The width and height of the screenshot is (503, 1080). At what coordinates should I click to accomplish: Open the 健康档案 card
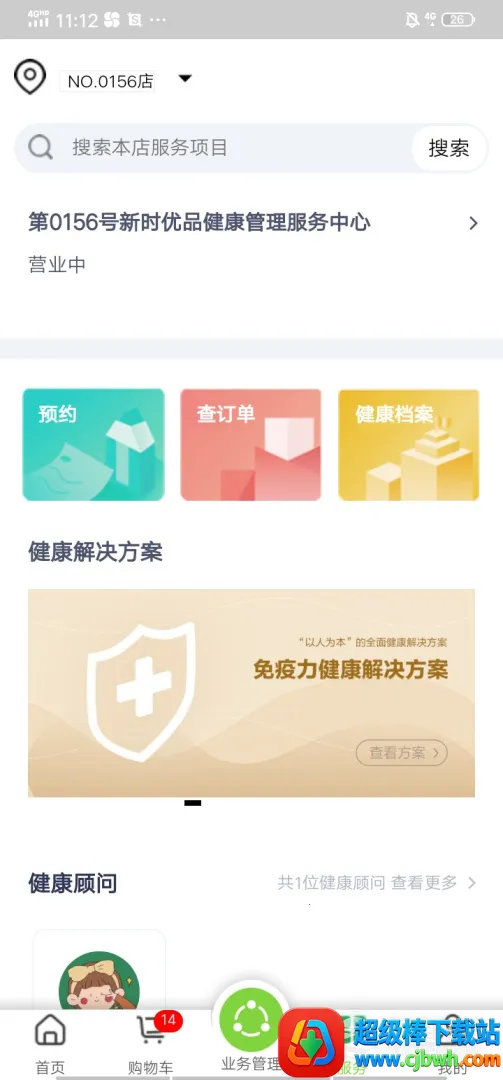click(409, 444)
